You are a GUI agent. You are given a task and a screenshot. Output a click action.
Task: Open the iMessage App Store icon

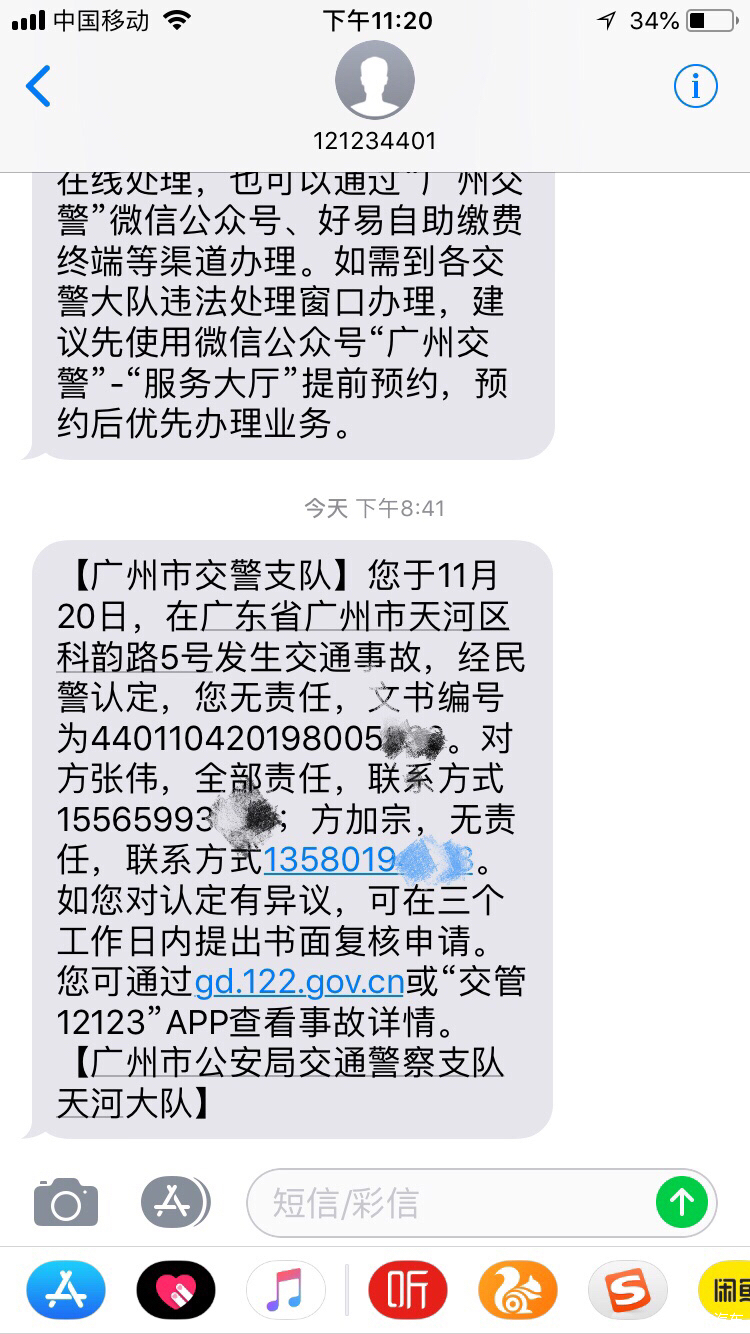(x=175, y=1202)
